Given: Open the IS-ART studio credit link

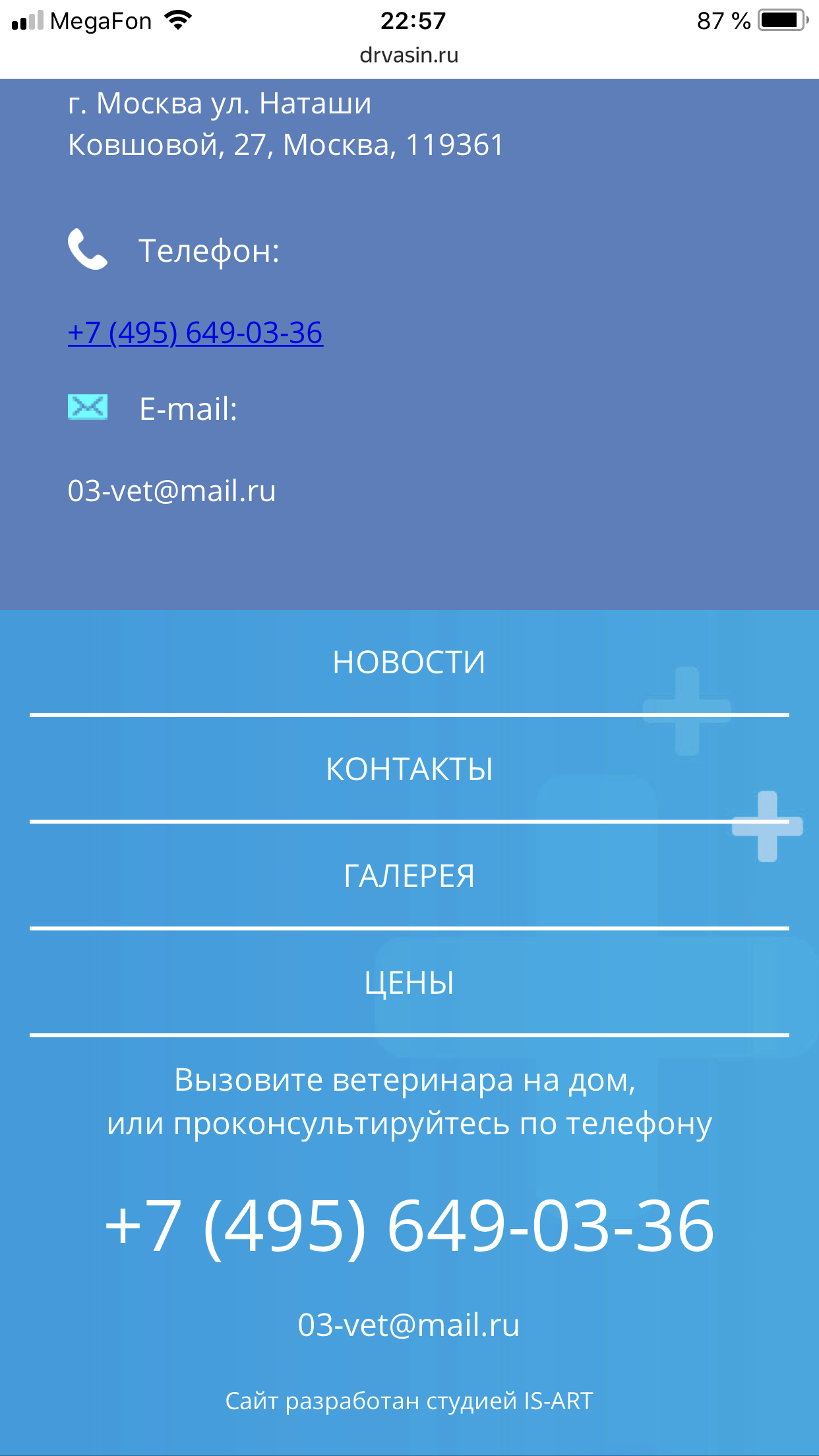Looking at the screenshot, I should [409, 1401].
